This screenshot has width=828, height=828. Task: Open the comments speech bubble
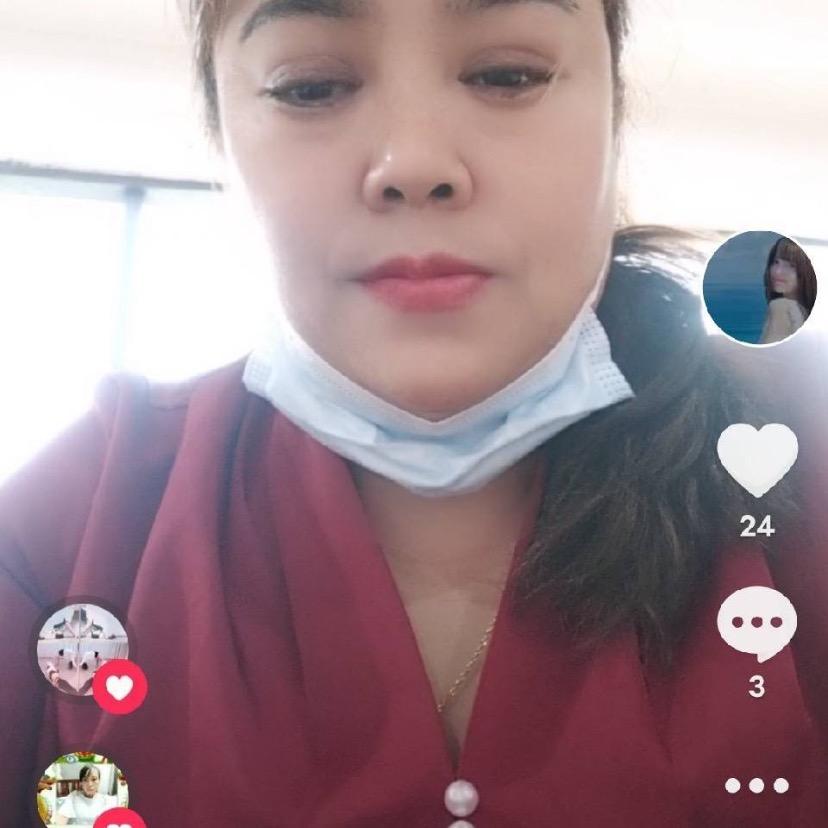click(x=757, y=623)
